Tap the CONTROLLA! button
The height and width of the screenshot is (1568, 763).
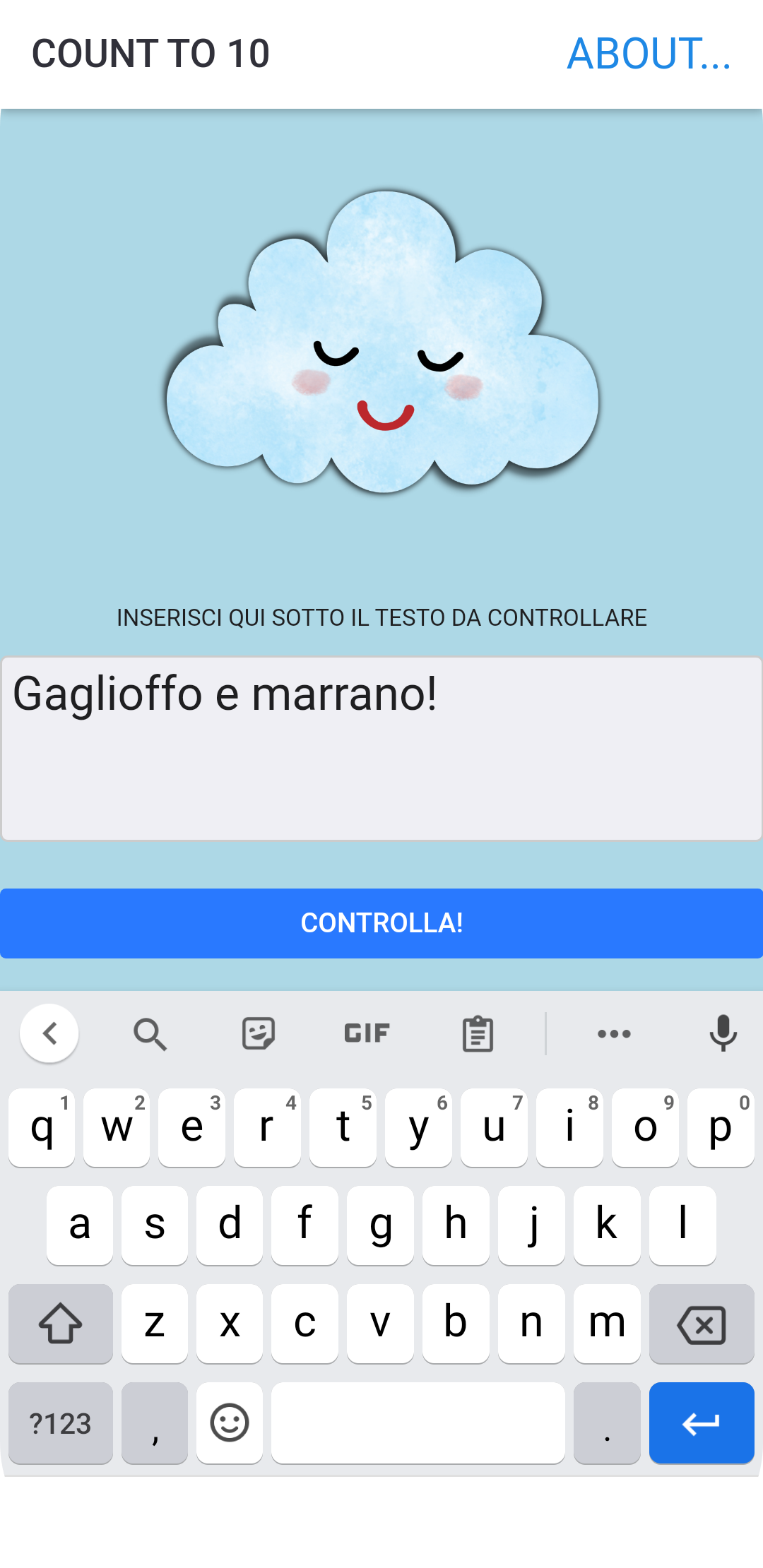[381, 923]
